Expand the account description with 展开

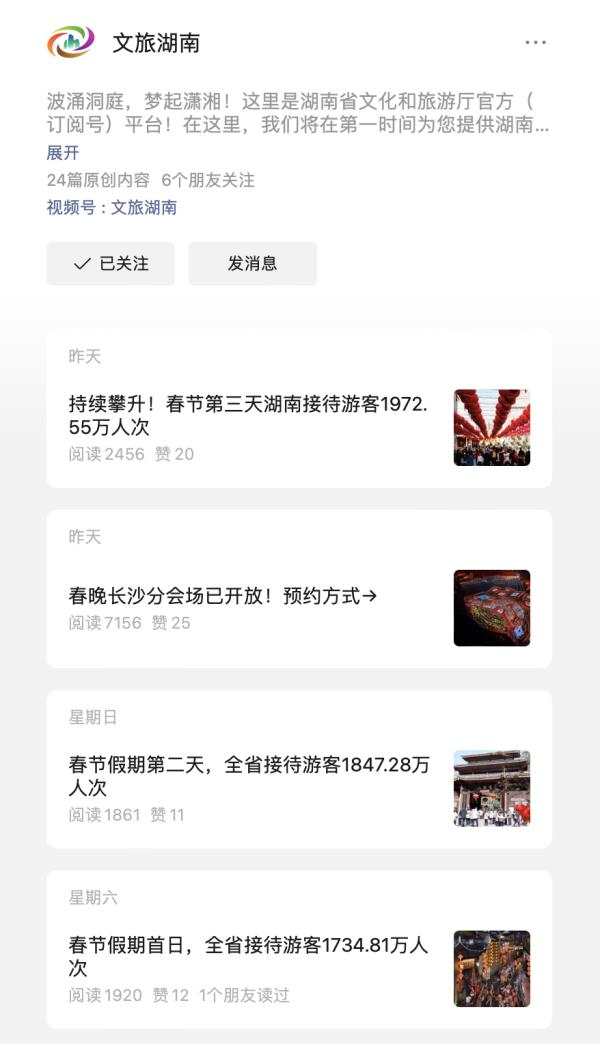(62, 153)
